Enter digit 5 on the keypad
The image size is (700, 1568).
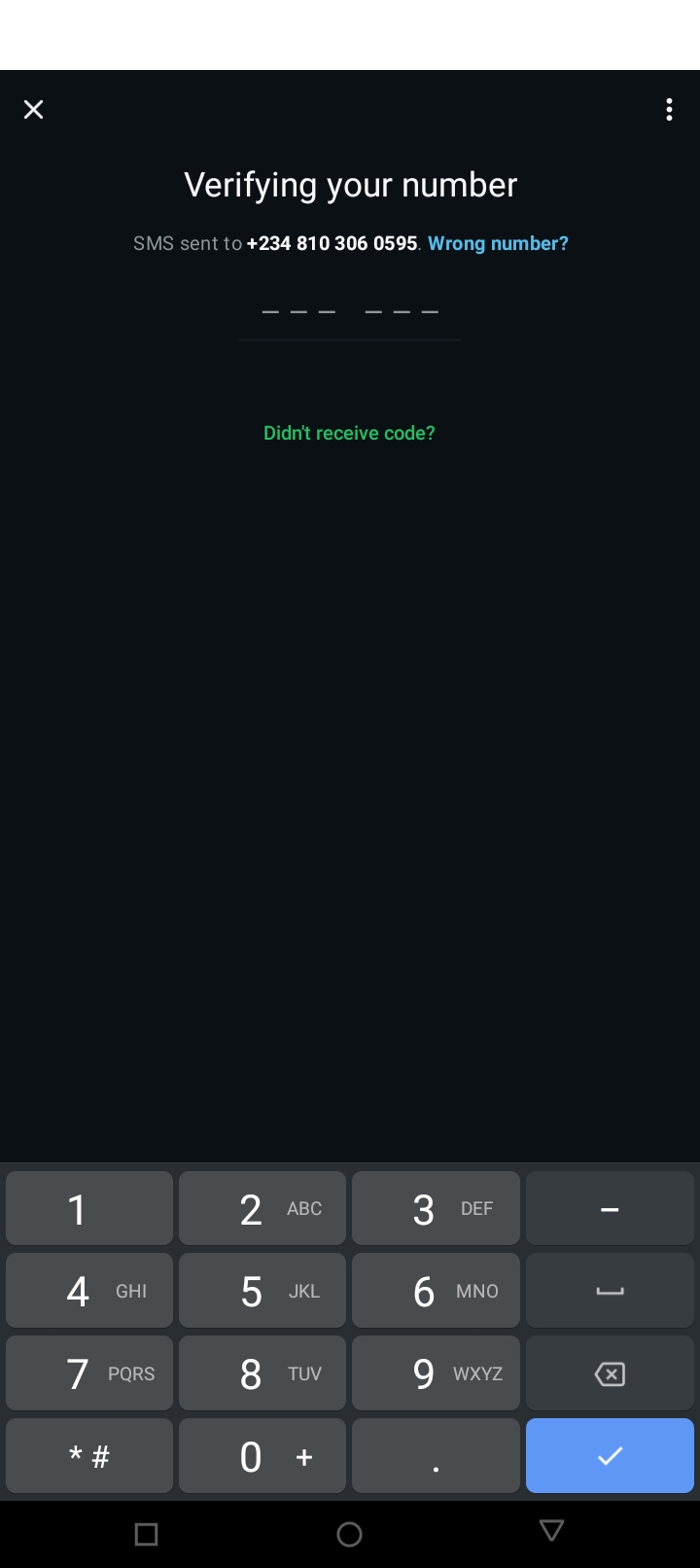262,1291
